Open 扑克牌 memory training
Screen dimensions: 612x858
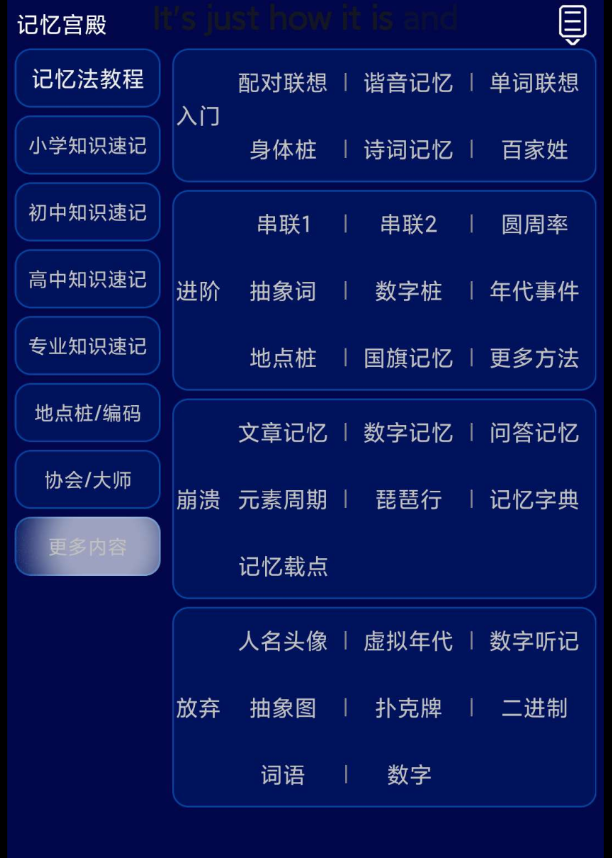[x=408, y=708]
